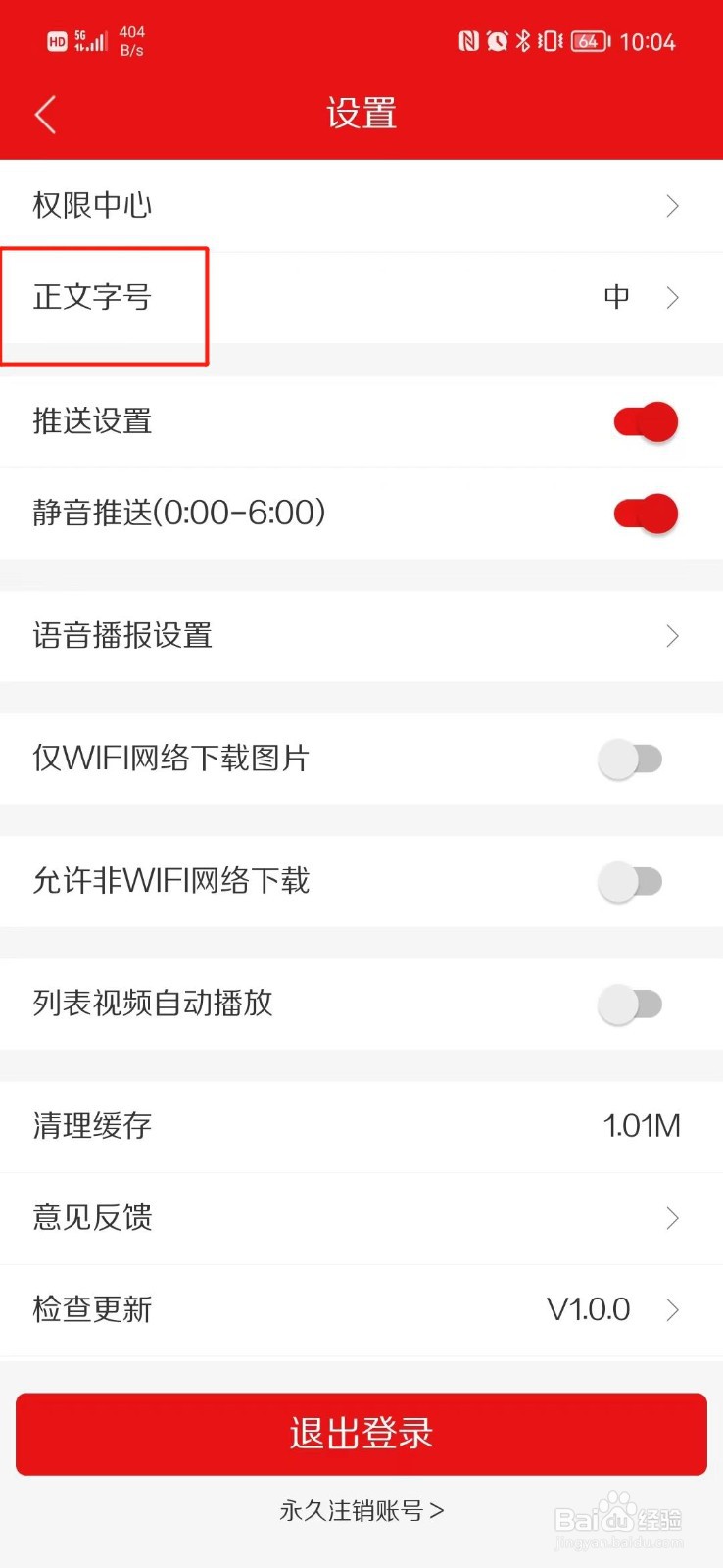Enable 列表视频自动播放 autoplay switch
The image size is (723, 1568).
632,1004
